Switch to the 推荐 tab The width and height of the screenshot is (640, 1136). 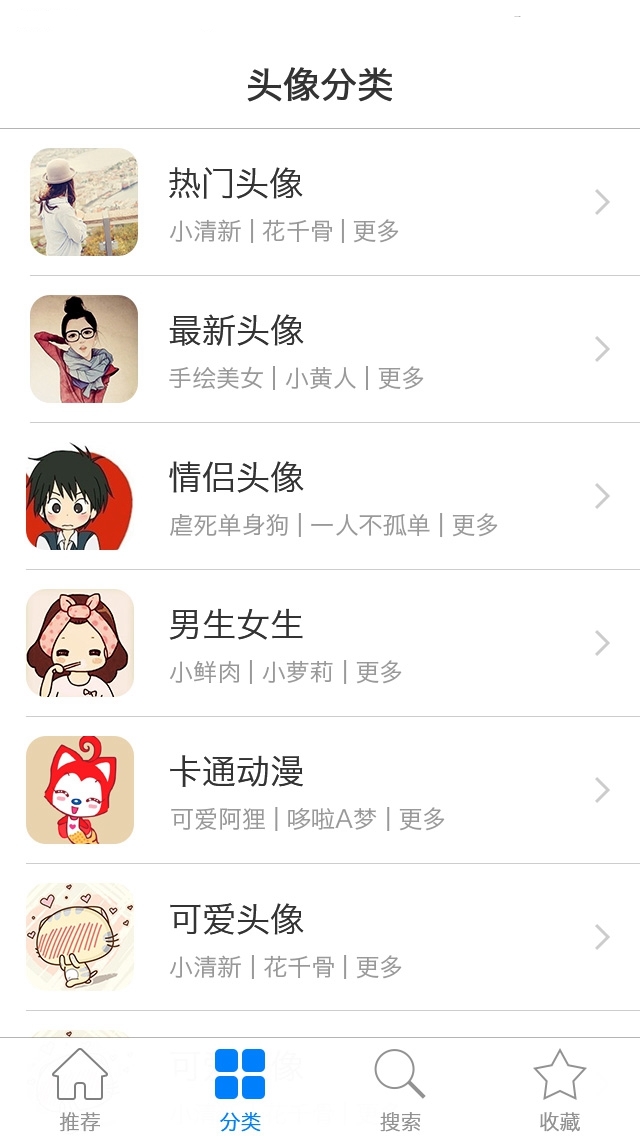click(80, 1089)
